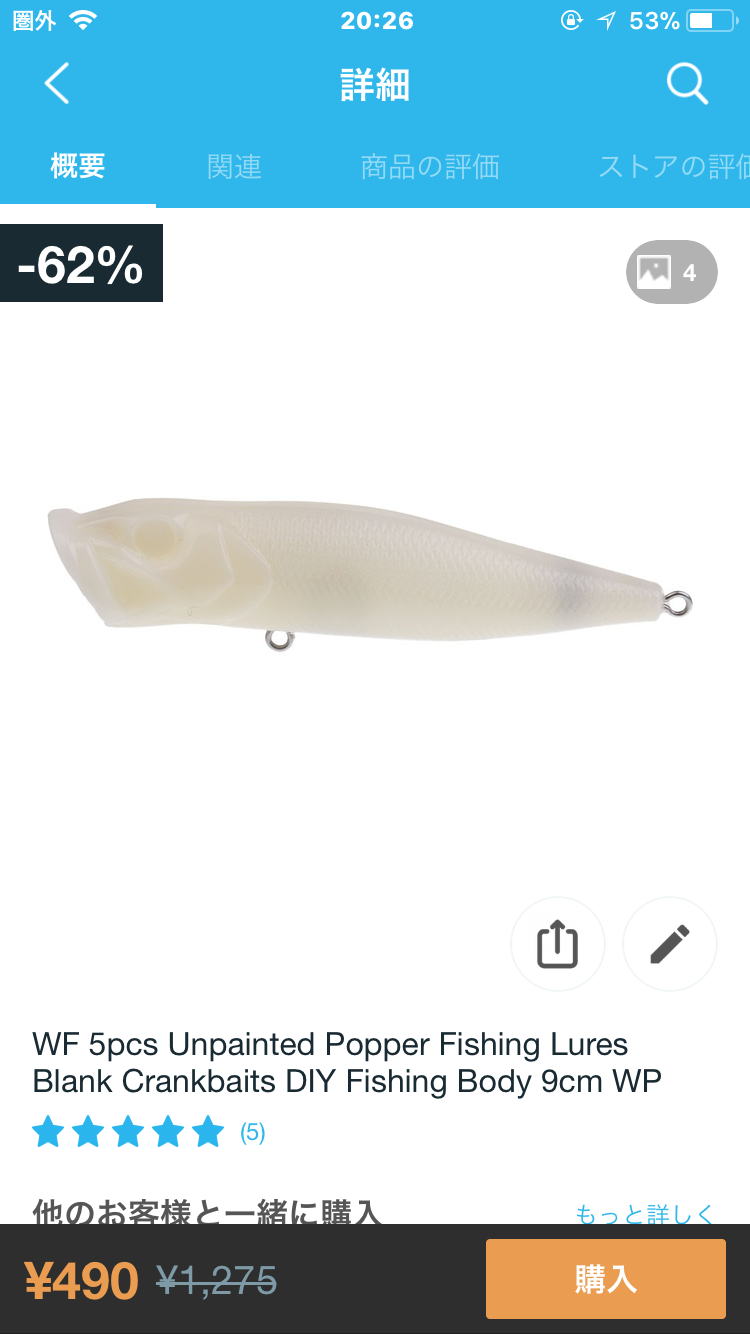Viewport: 750px width, 1334px height.
Task: Select the 概要 tab
Action: pos(78,166)
